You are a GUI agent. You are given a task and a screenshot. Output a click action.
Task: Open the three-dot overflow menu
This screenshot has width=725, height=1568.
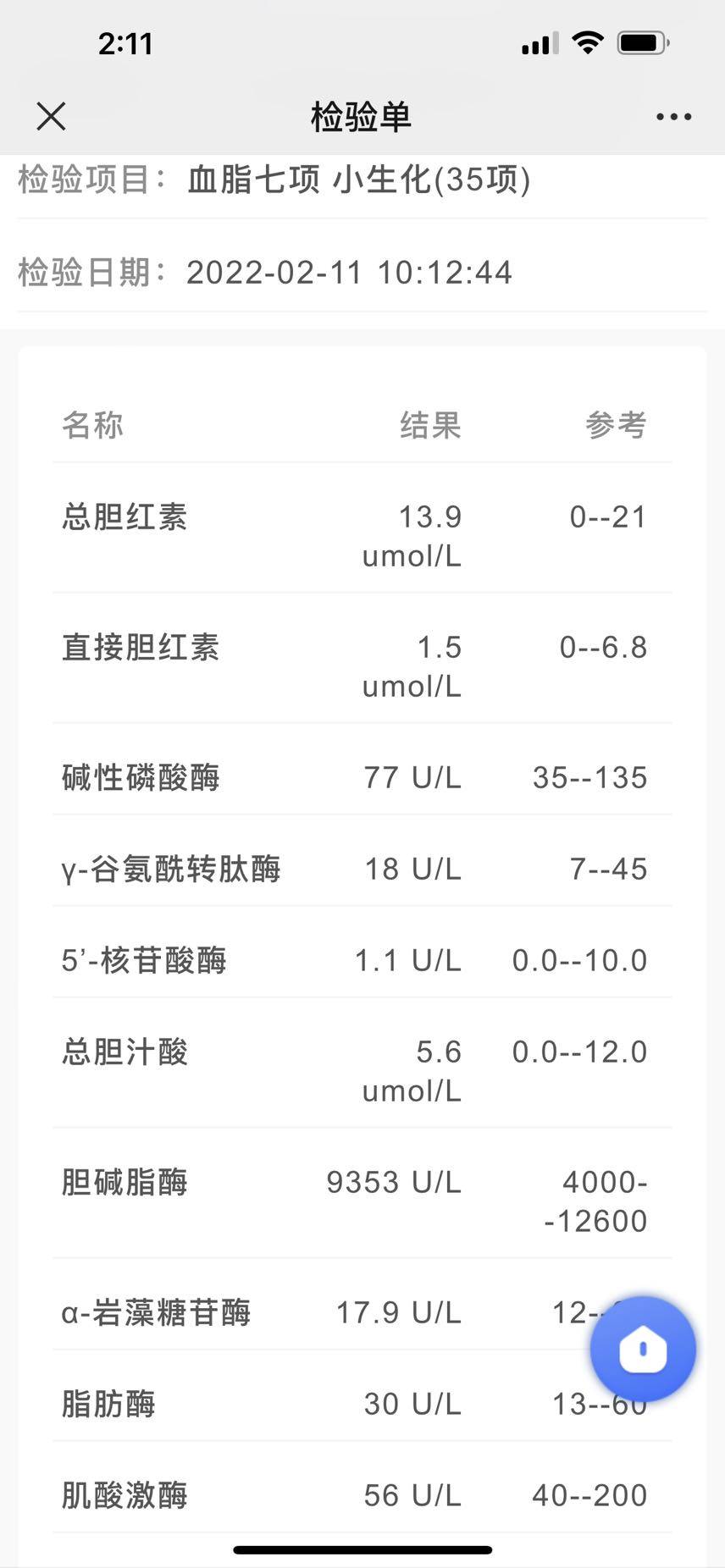point(673,117)
